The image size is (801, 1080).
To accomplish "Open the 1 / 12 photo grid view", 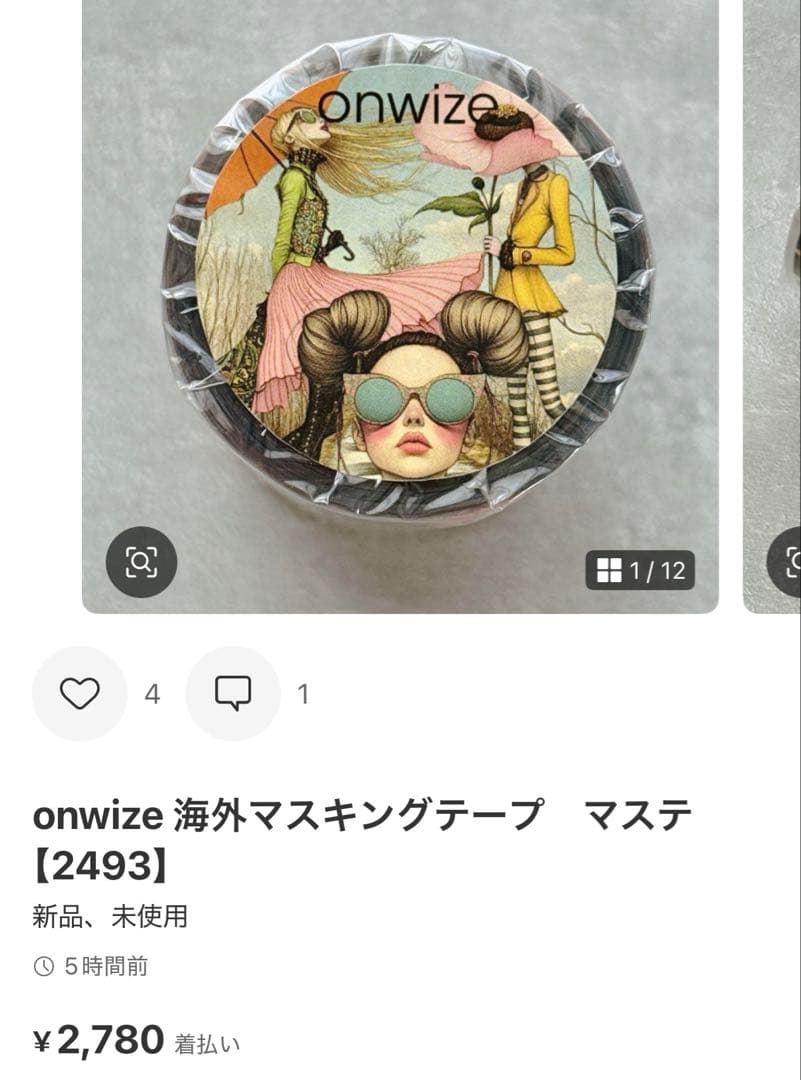I will coord(640,570).
